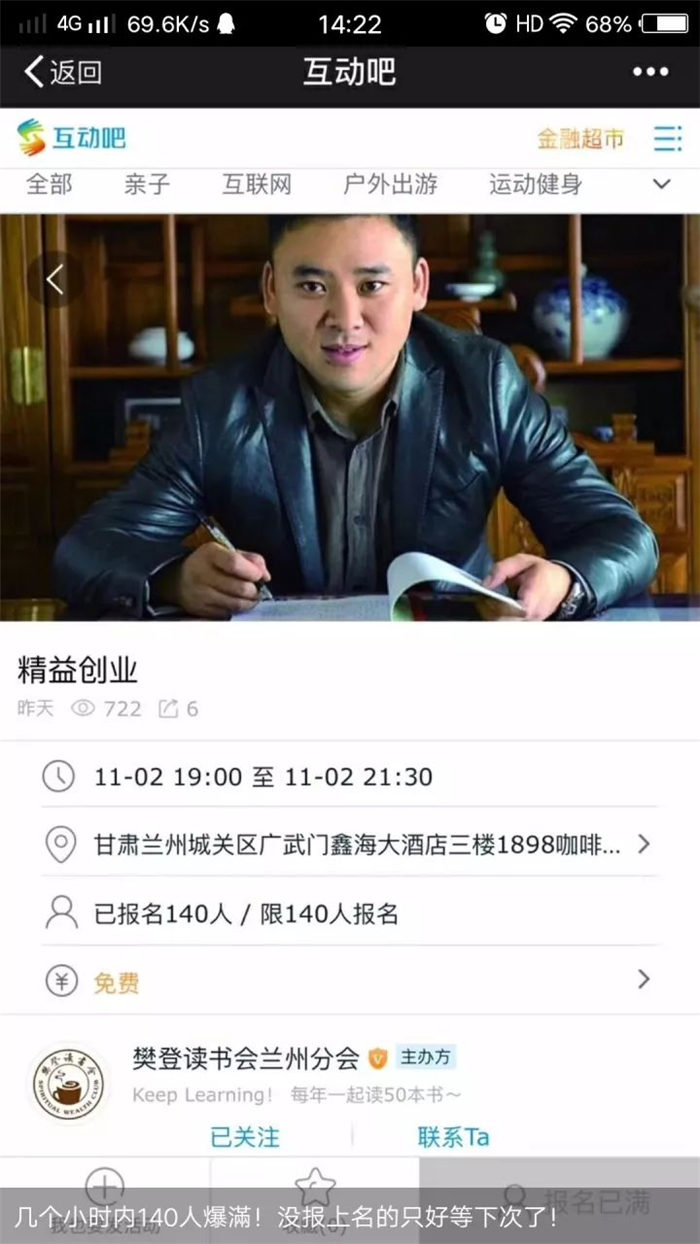Switch to the 亲子 category tab
The height and width of the screenshot is (1244, 700).
coord(147,185)
